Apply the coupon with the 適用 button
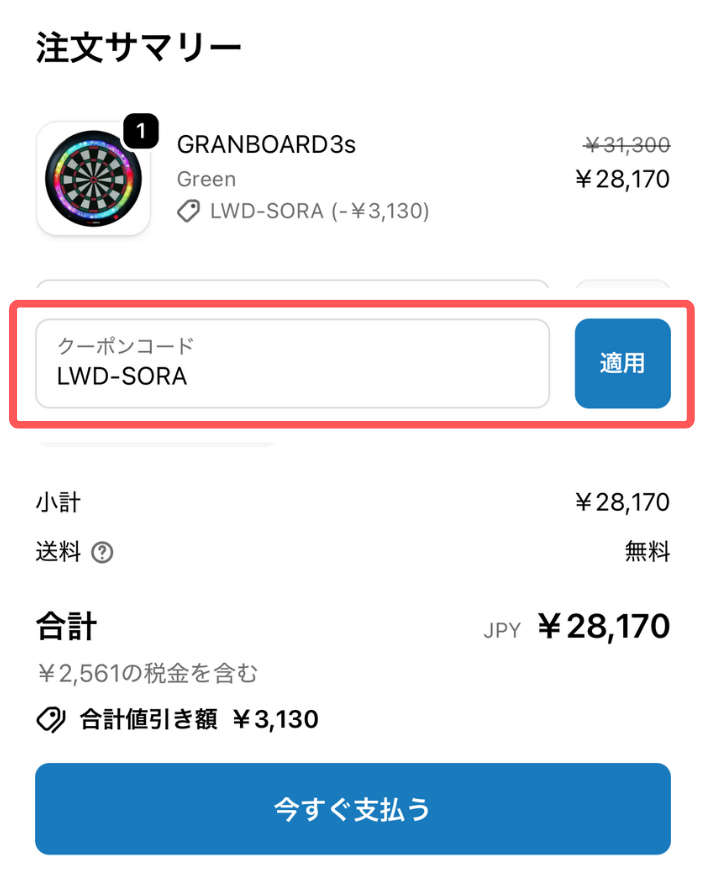 pyautogui.click(x=622, y=364)
